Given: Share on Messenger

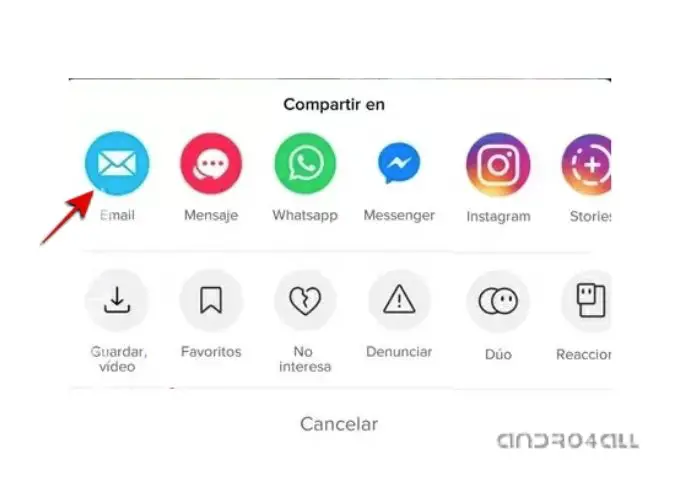Looking at the screenshot, I should 399,164.
